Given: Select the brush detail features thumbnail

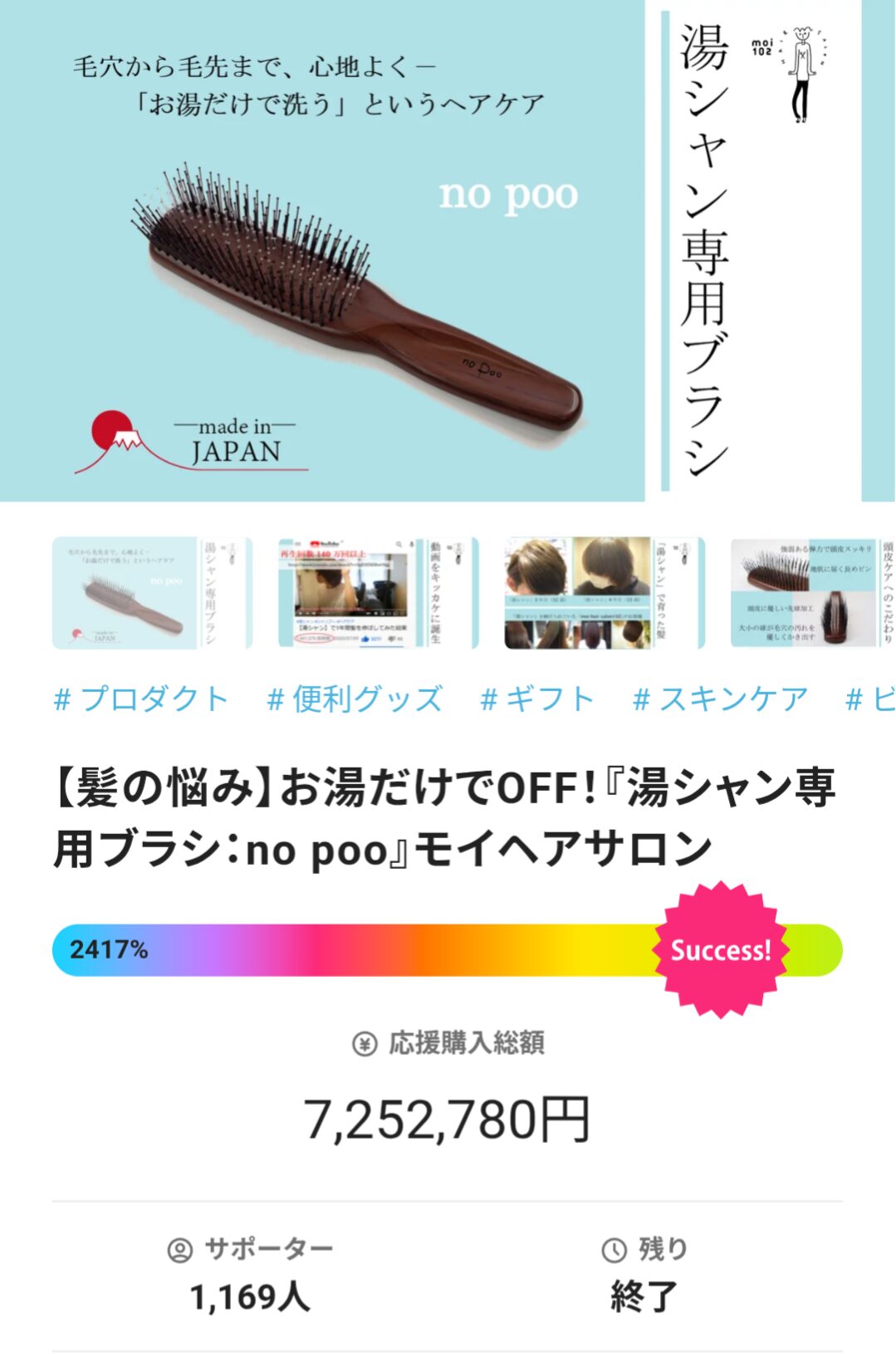Looking at the screenshot, I should click(x=811, y=592).
